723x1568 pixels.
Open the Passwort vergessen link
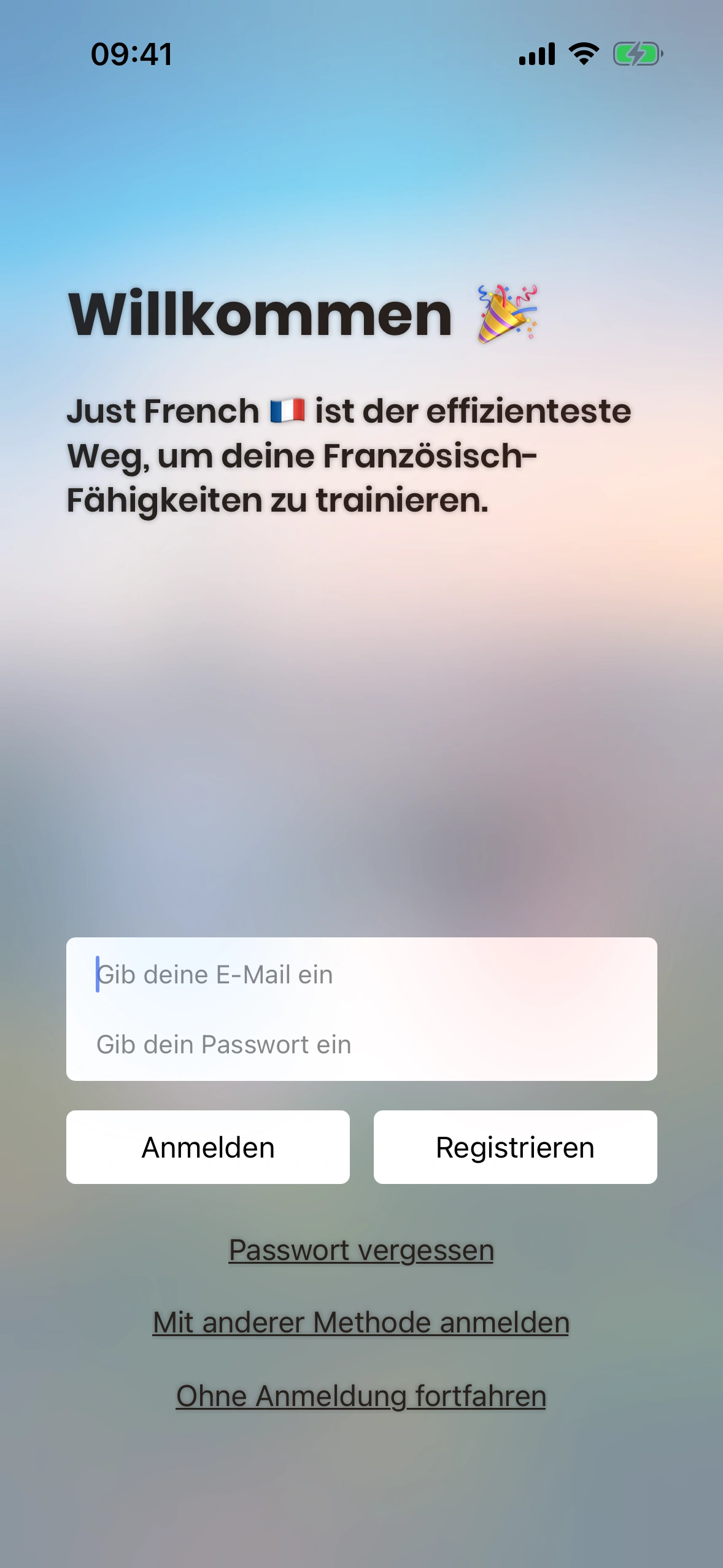pos(361,1250)
